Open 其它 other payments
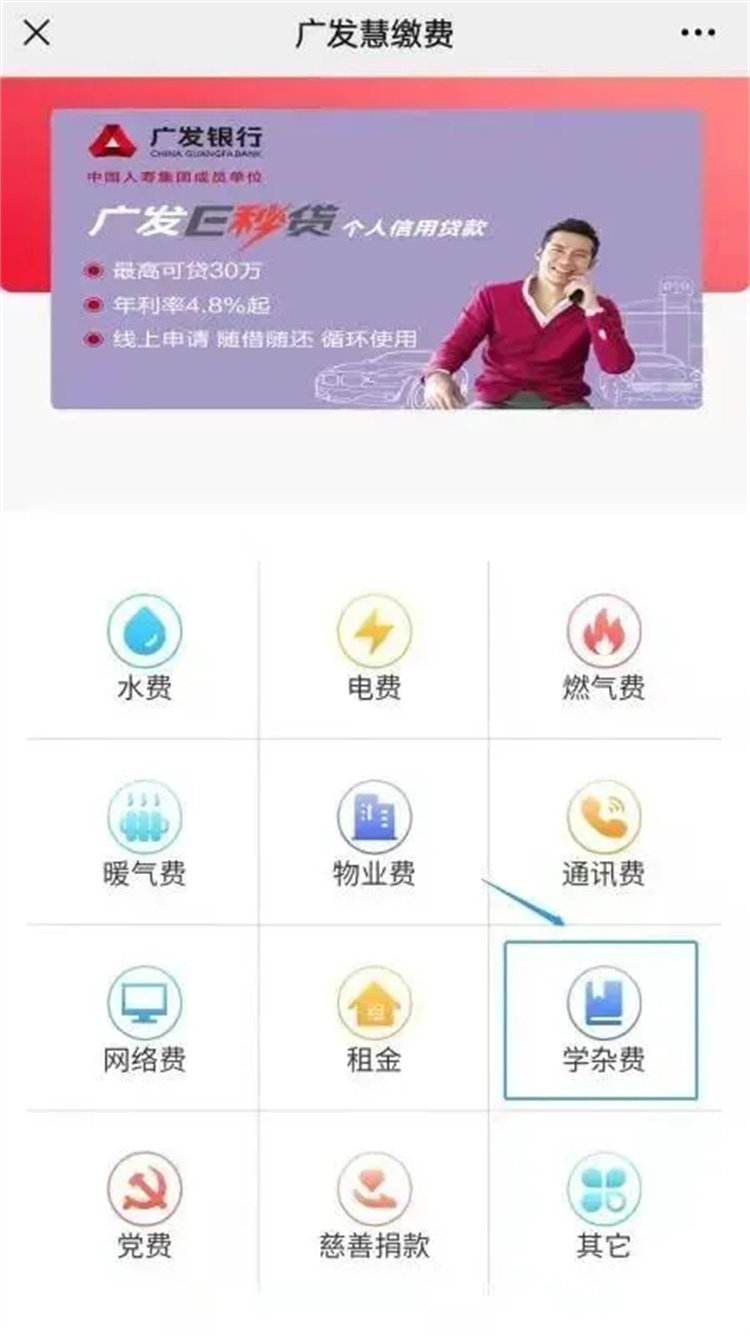Viewport: 750px width, 1336px height. pos(604,1206)
